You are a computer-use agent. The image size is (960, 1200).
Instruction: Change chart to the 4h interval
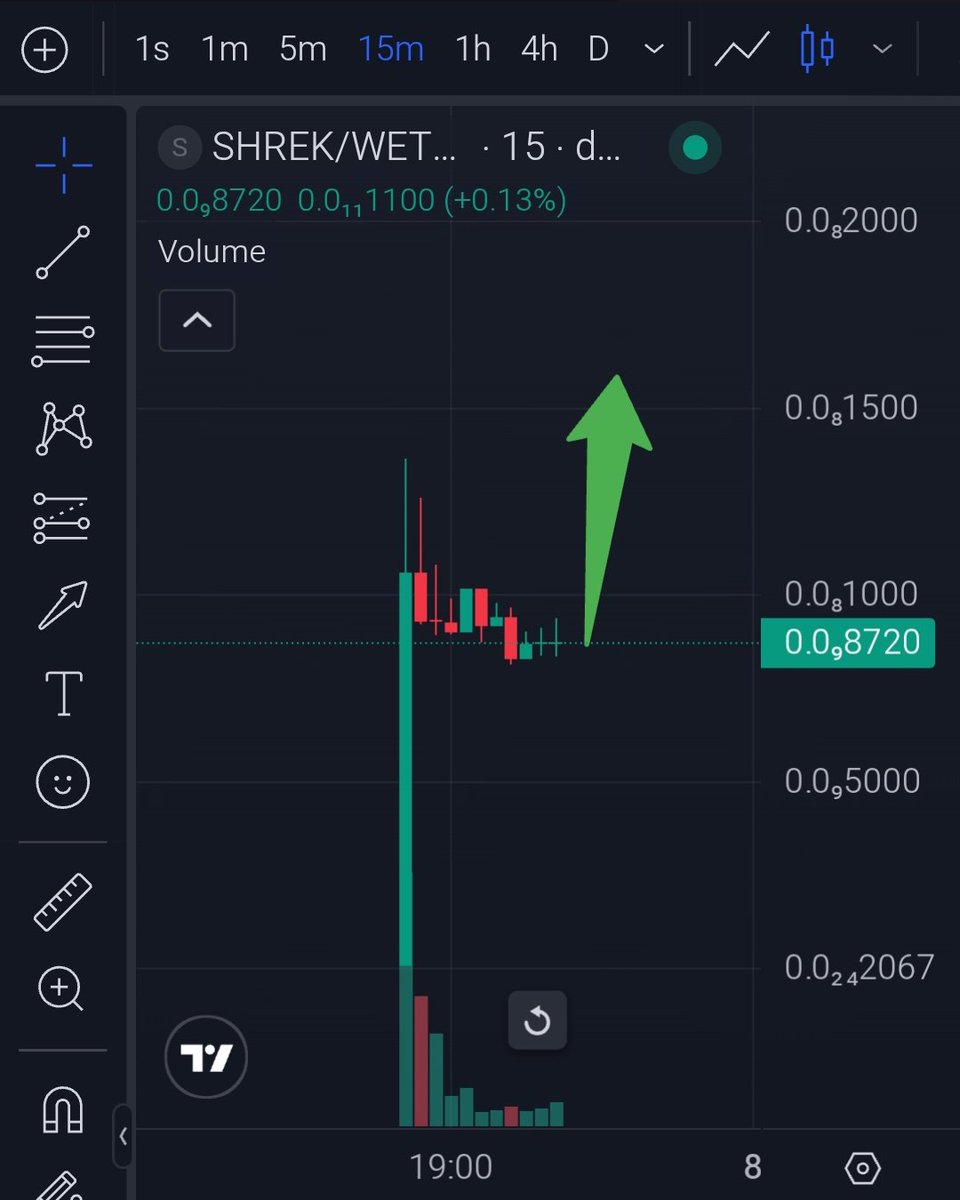pyautogui.click(x=539, y=49)
